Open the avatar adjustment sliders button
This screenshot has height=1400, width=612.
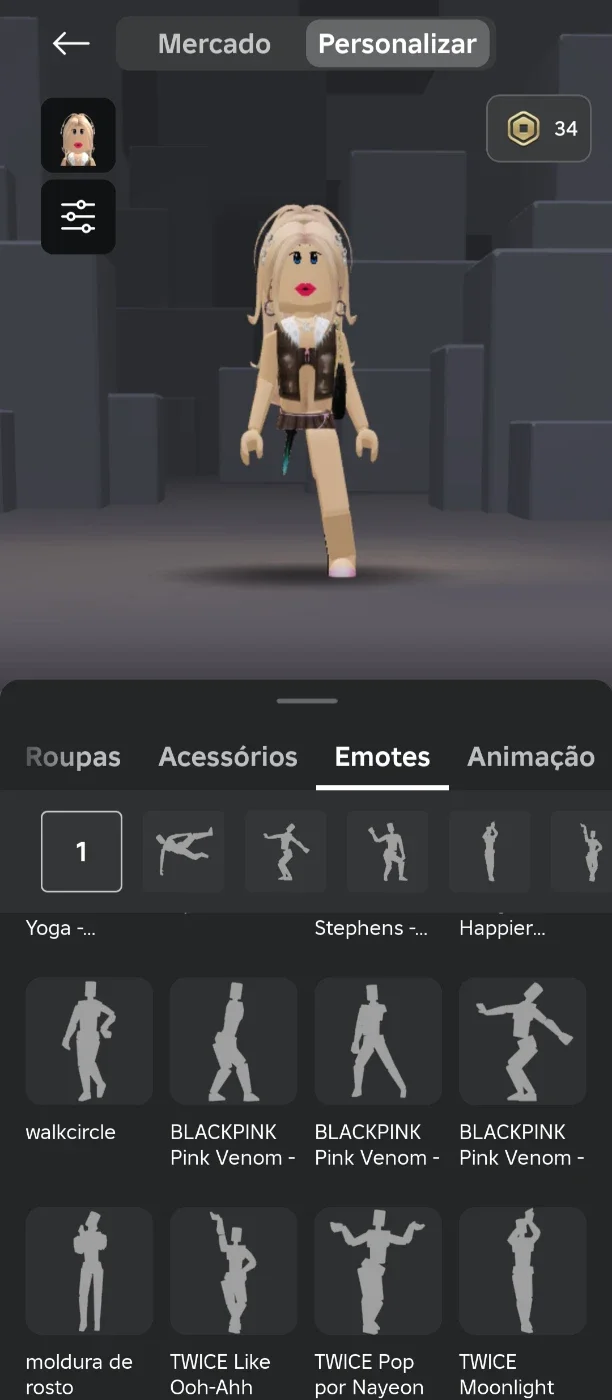(x=78, y=217)
